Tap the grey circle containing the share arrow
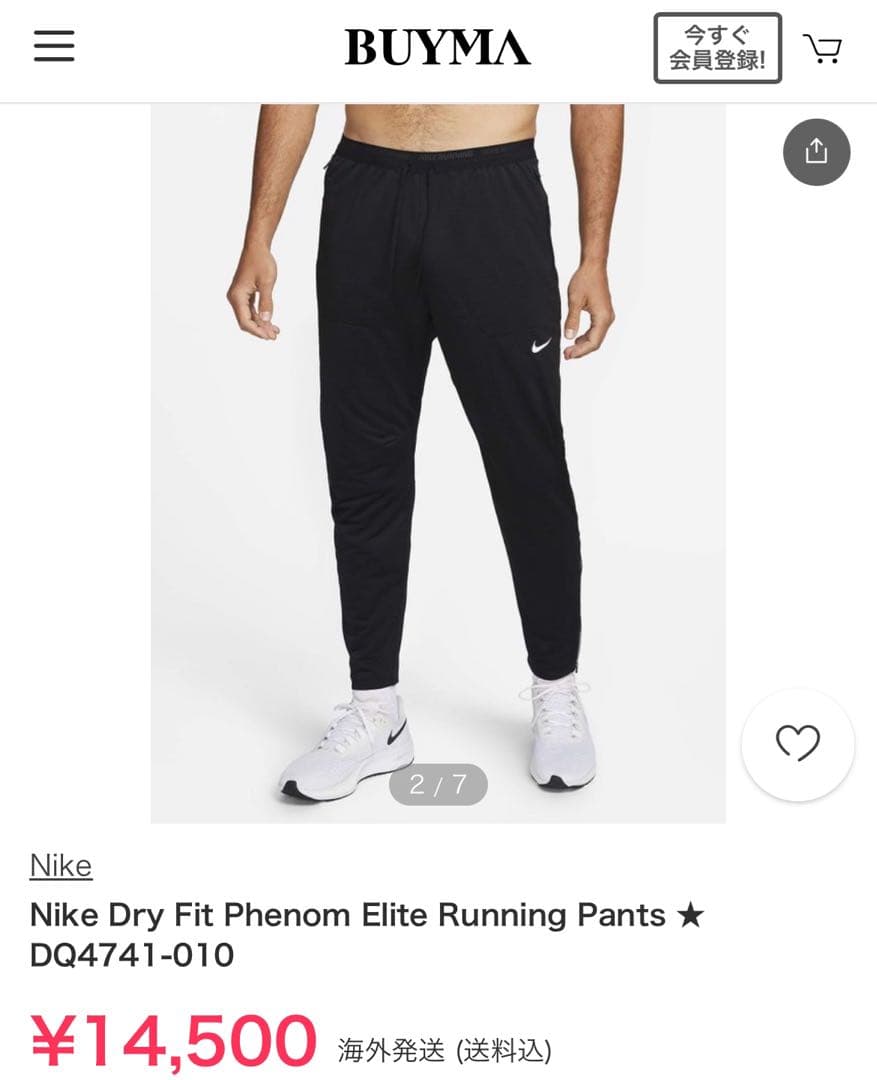This screenshot has width=877, height=1080. [818, 152]
